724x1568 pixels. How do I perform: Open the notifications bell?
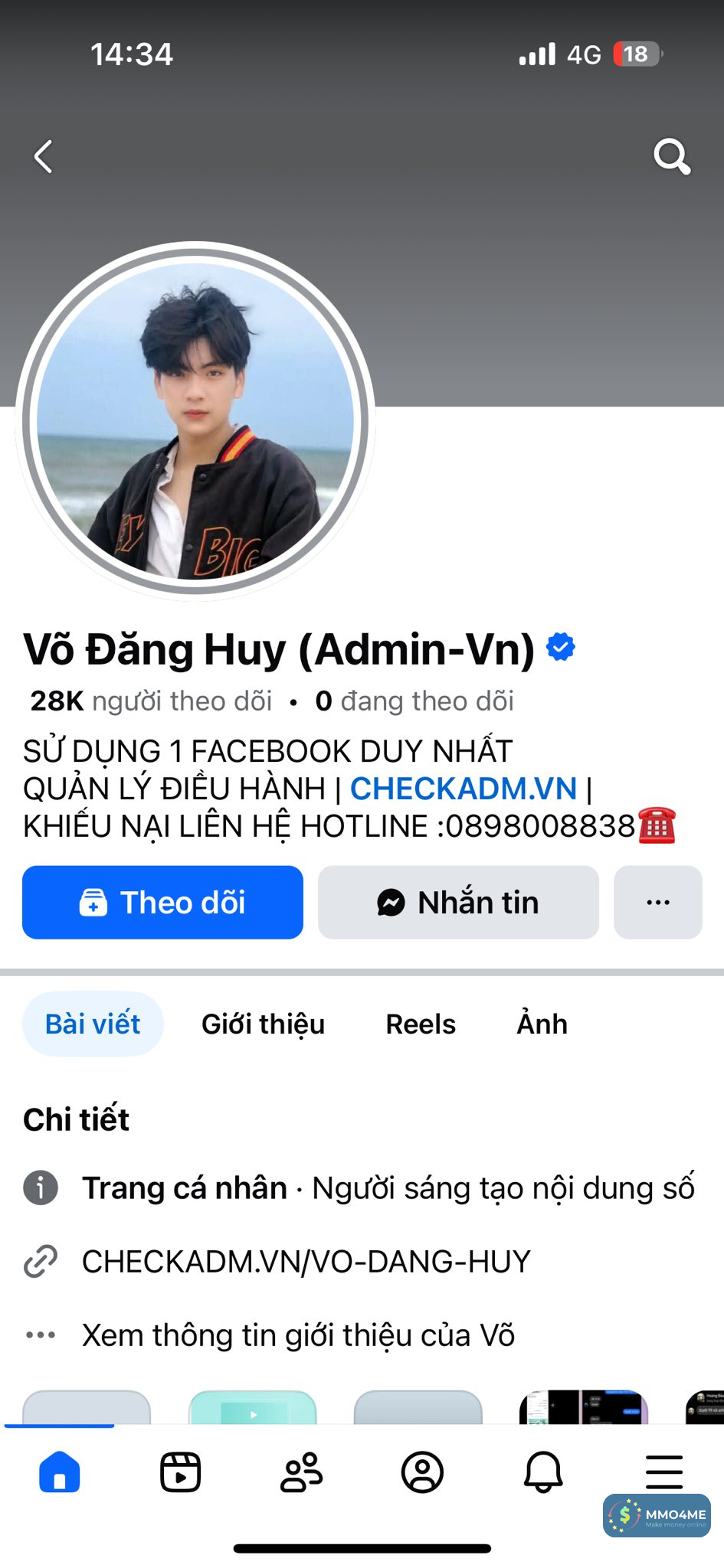pos(543,1472)
